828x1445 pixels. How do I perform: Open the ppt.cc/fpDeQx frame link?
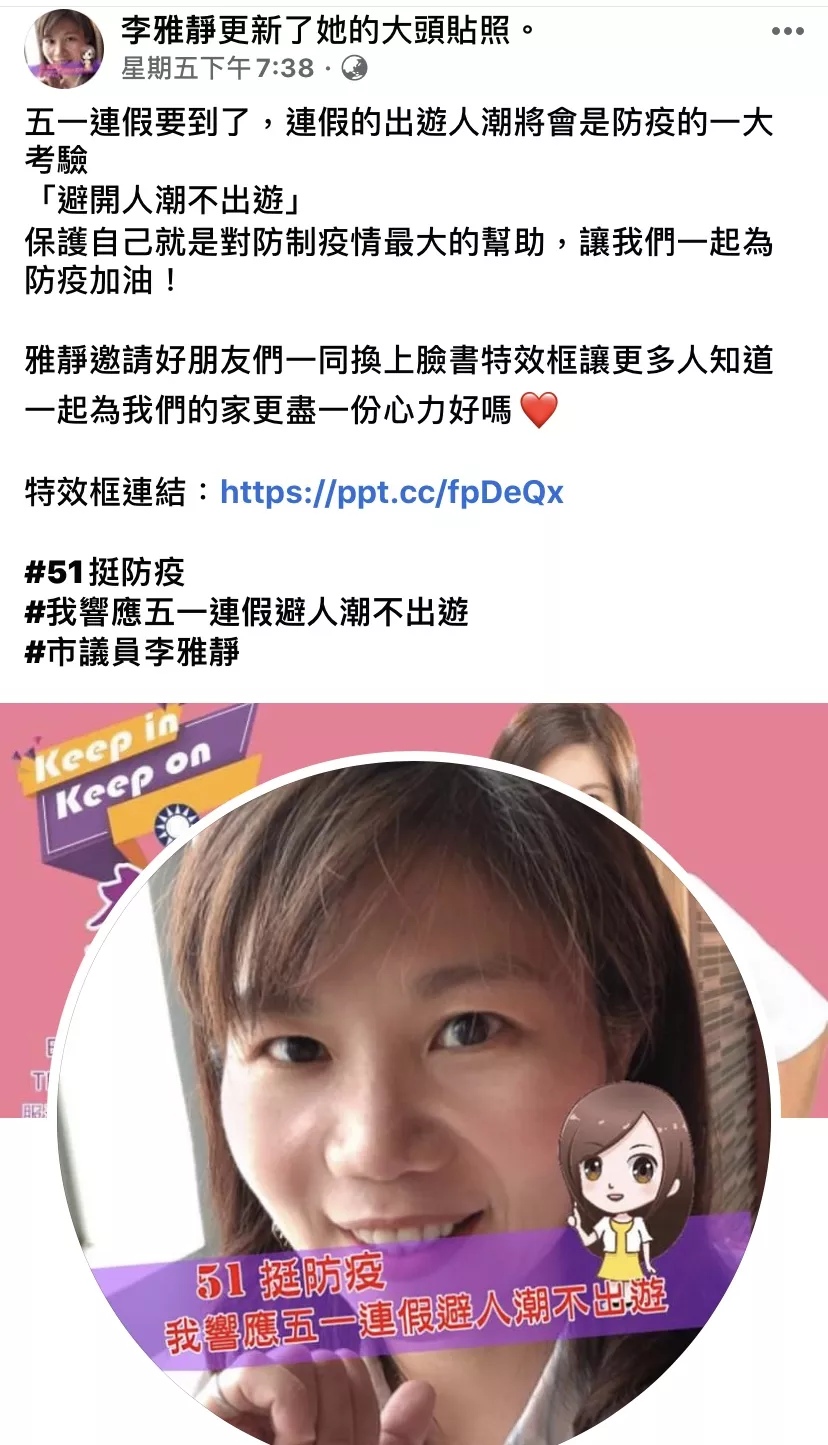coord(391,492)
